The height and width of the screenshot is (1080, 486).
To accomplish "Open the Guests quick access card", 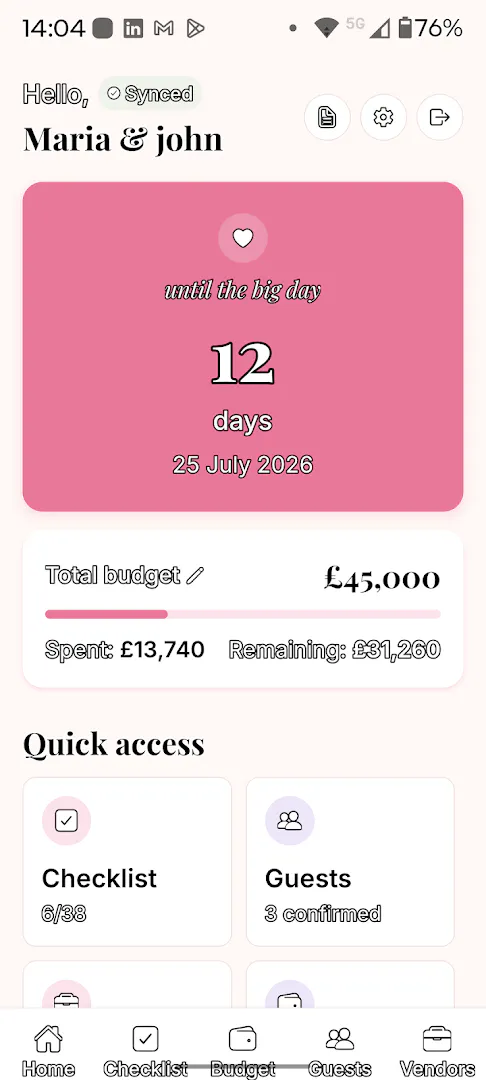I will [x=350, y=862].
